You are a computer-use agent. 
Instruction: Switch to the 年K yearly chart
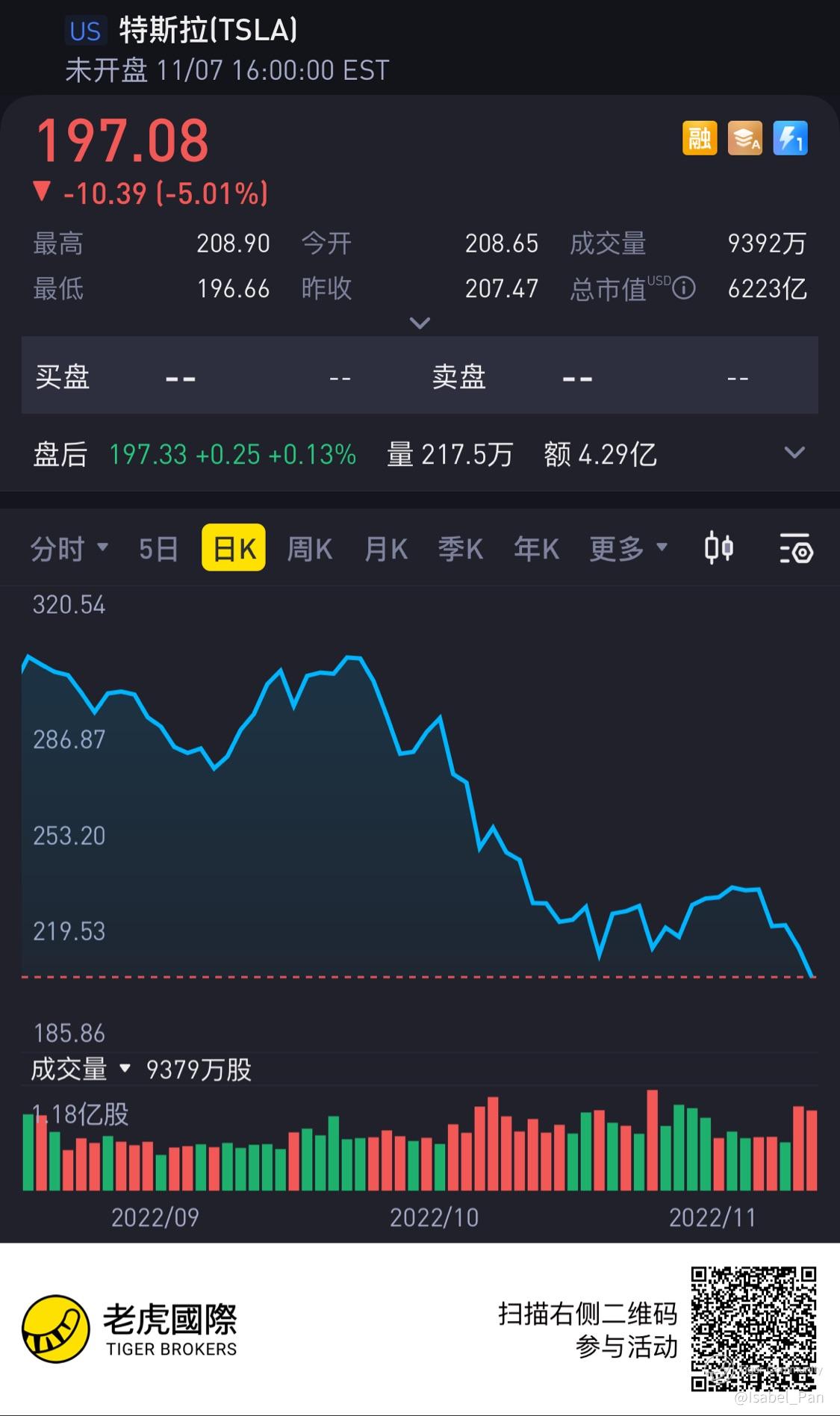coord(536,549)
